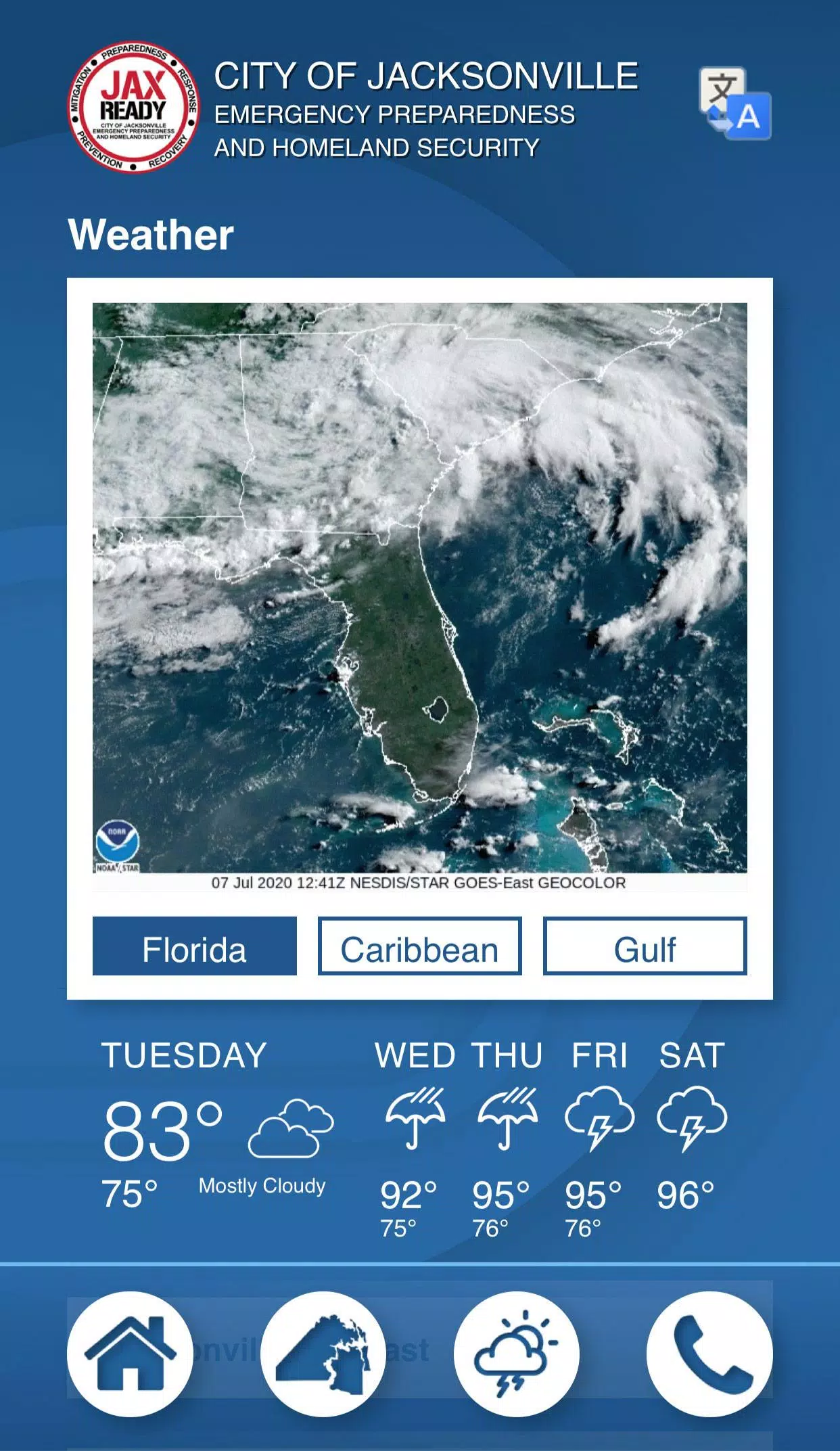The image size is (840, 1451).
Task: Click the City of Jacksonville header text
Action: click(x=426, y=76)
